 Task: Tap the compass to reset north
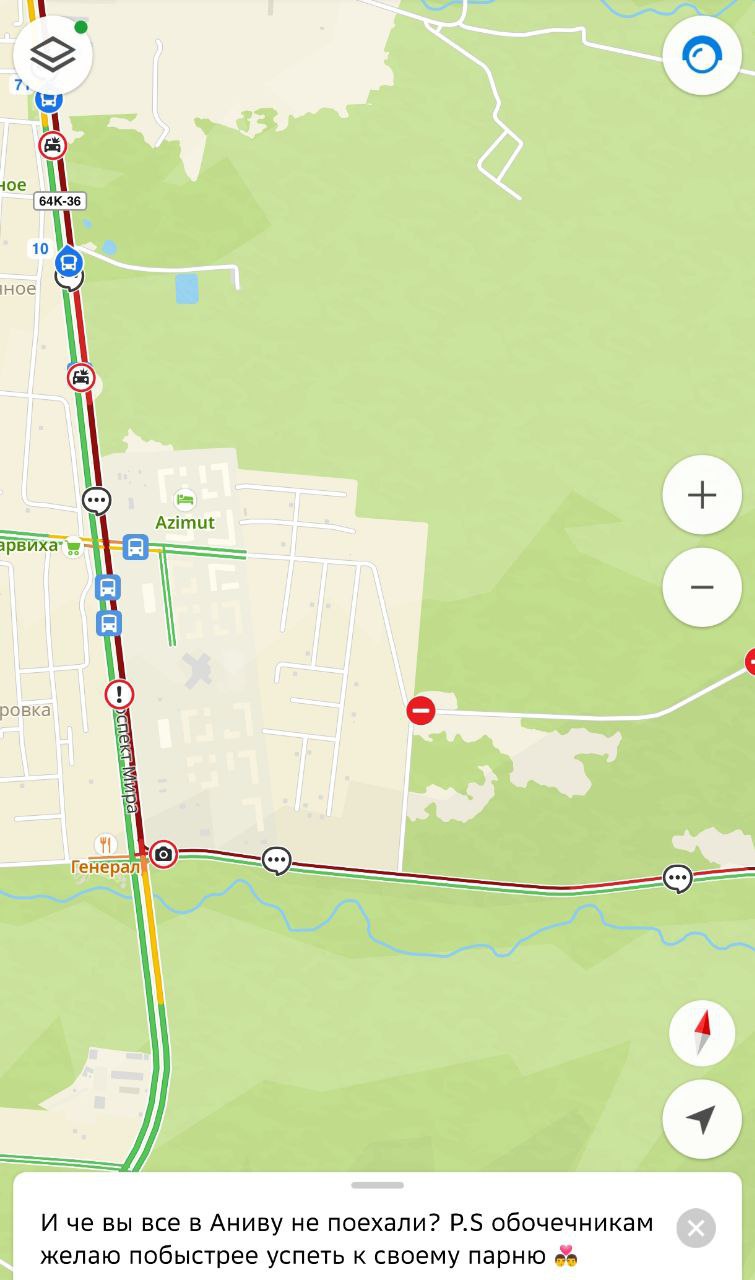click(x=702, y=1033)
